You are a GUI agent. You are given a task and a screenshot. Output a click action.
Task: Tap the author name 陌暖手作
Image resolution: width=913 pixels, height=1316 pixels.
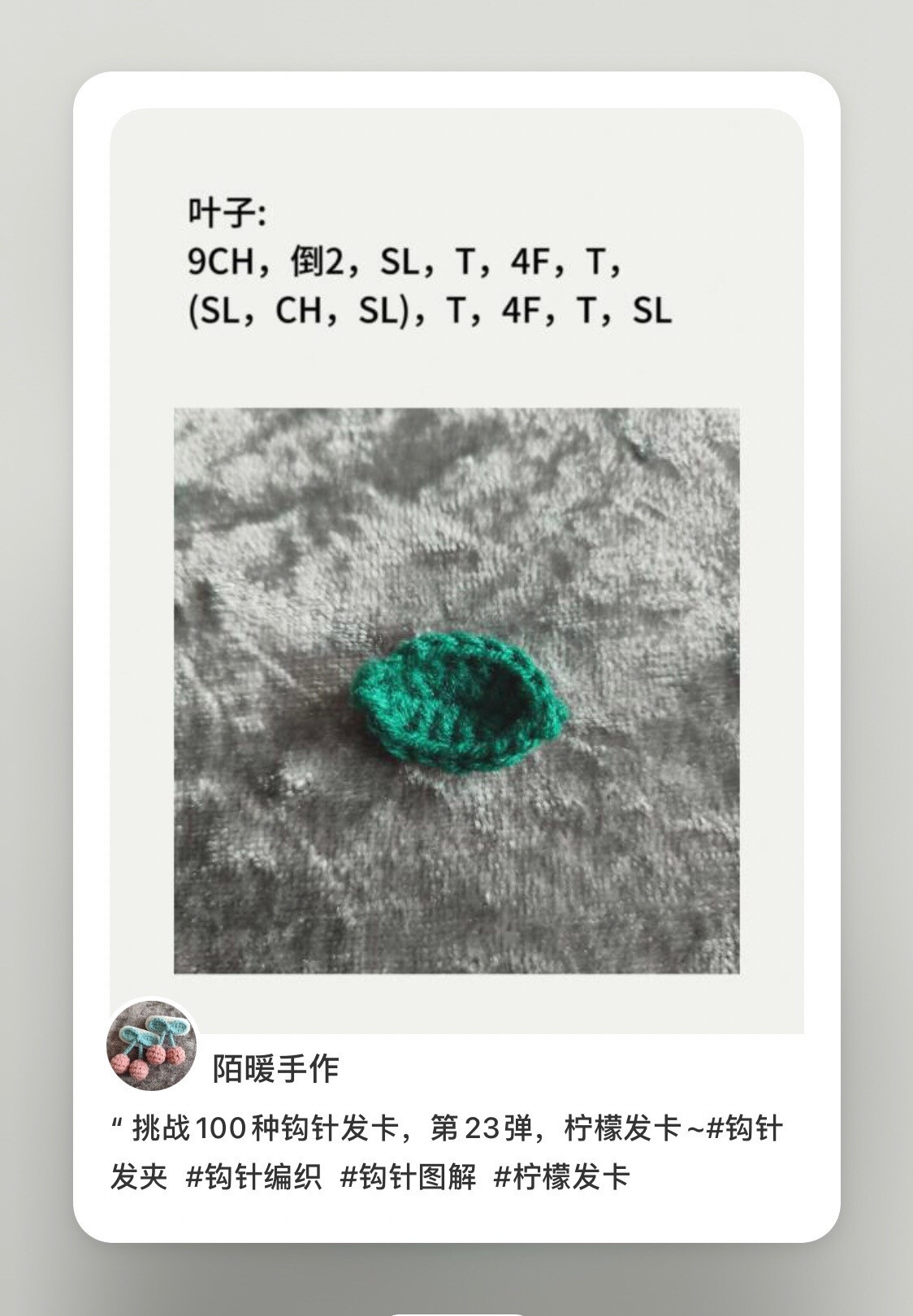coord(276,1069)
